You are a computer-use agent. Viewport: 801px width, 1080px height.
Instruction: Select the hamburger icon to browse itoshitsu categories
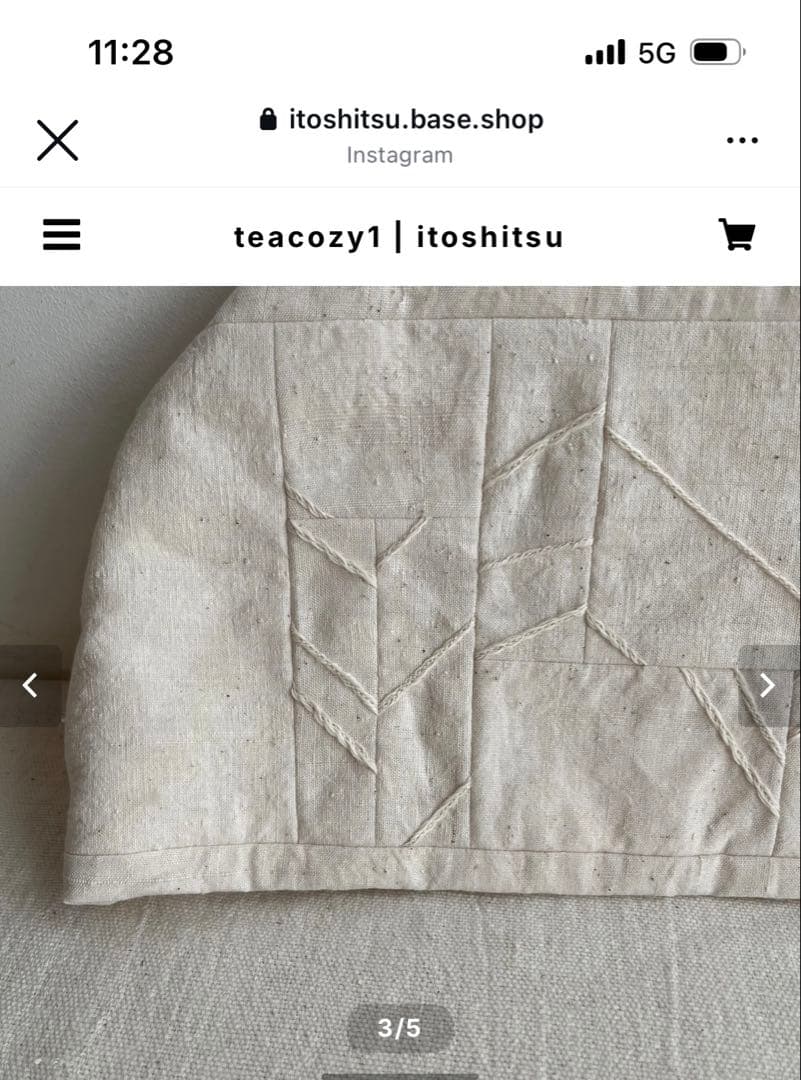60,236
